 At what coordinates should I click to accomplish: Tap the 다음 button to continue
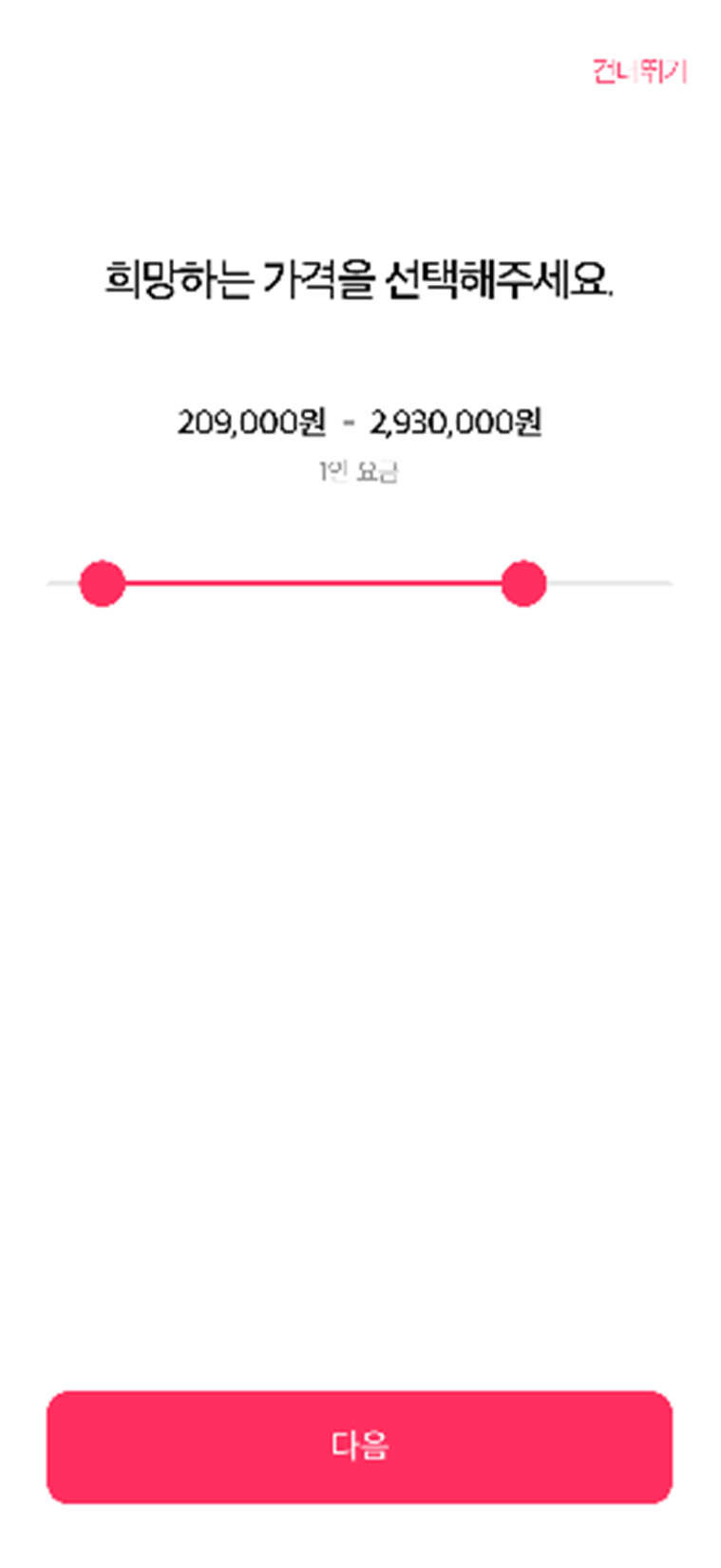click(x=359, y=1446)
